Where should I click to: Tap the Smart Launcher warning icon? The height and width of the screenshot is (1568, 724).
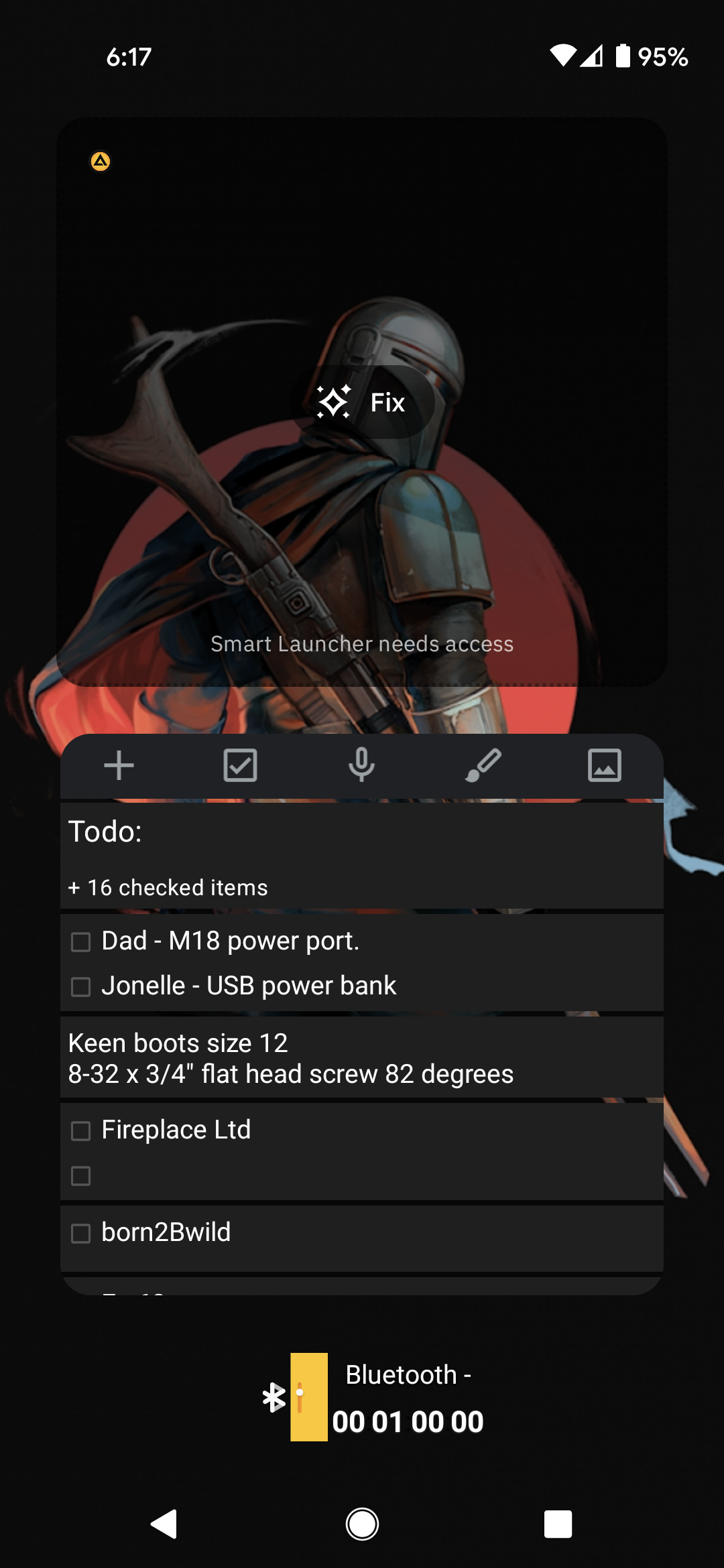click(101, 162)
